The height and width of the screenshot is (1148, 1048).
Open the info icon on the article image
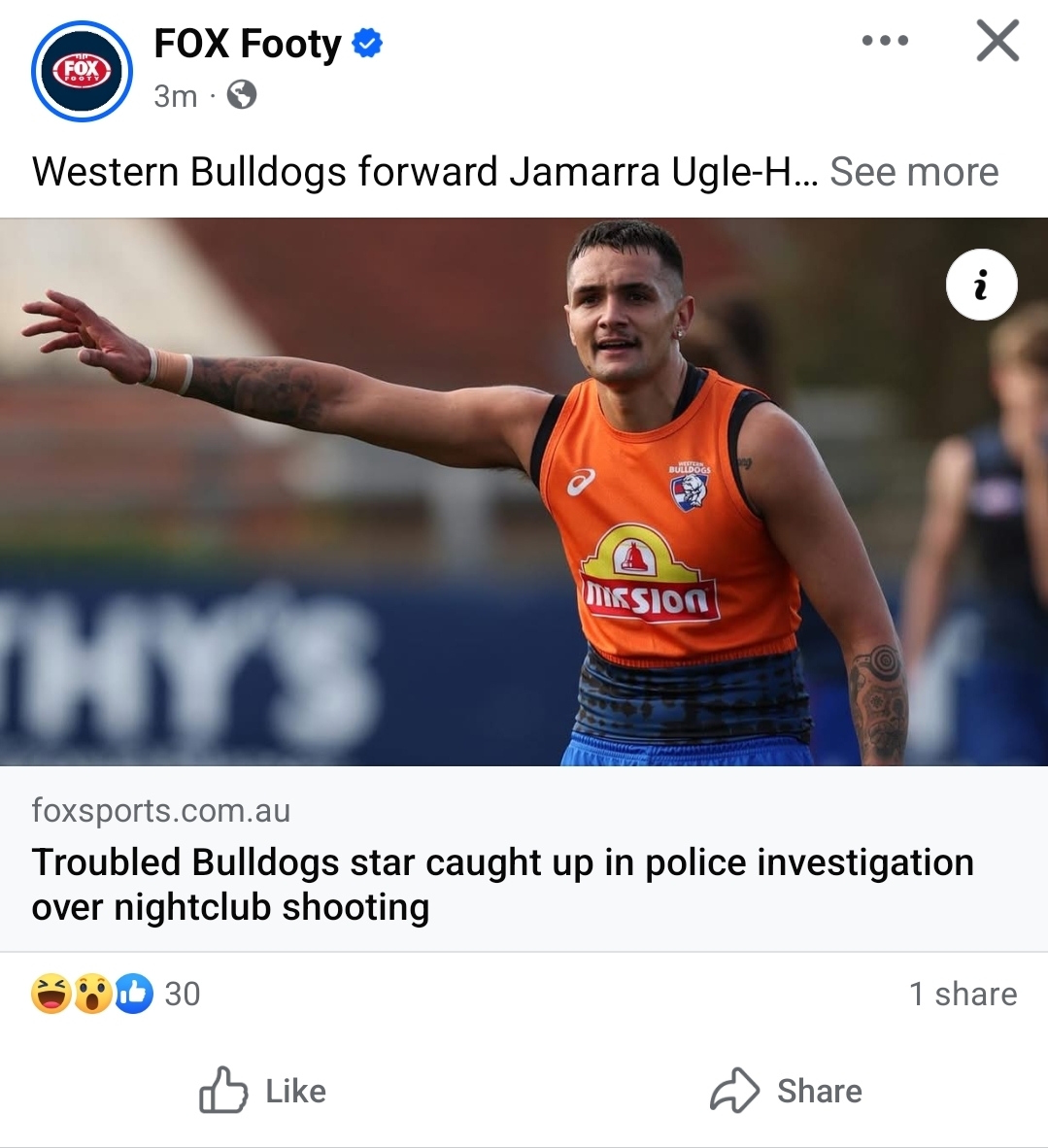[x=981, y=286]
